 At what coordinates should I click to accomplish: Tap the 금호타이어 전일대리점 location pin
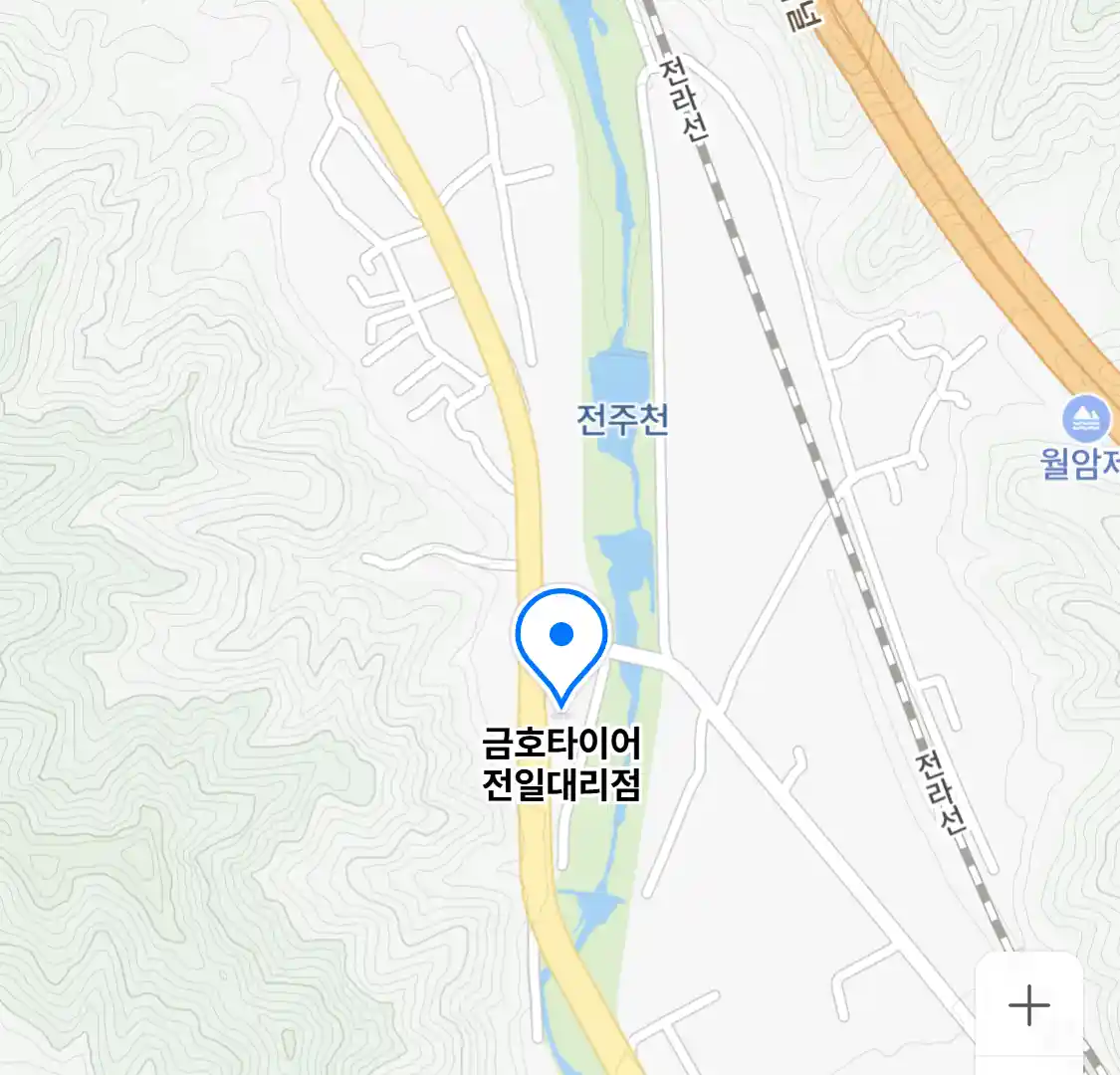click(561, 642)
